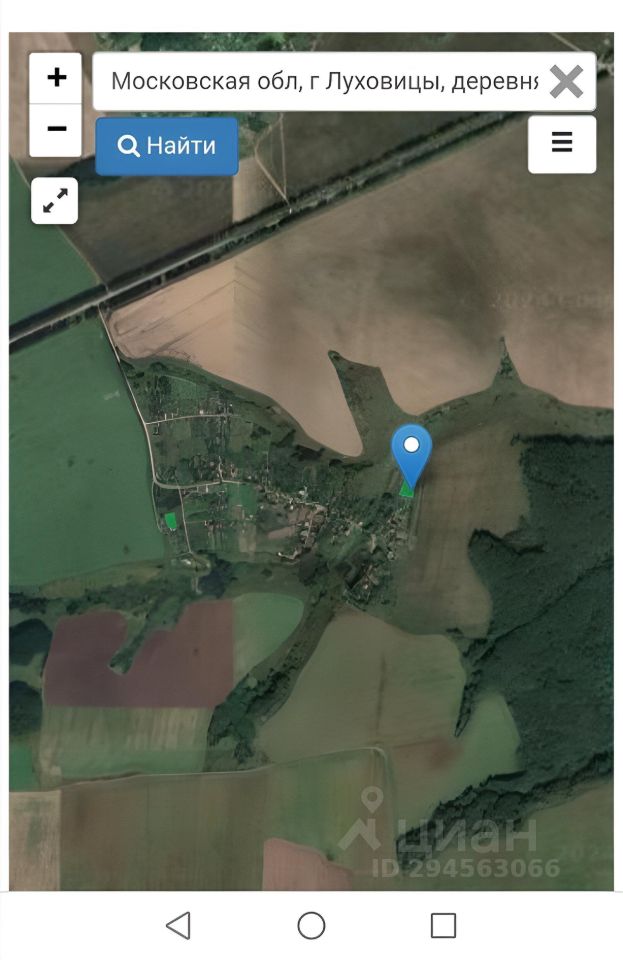This screenshot has width=623, height=960.
Task: Go back with the system back button
Action: coord(178,926)
